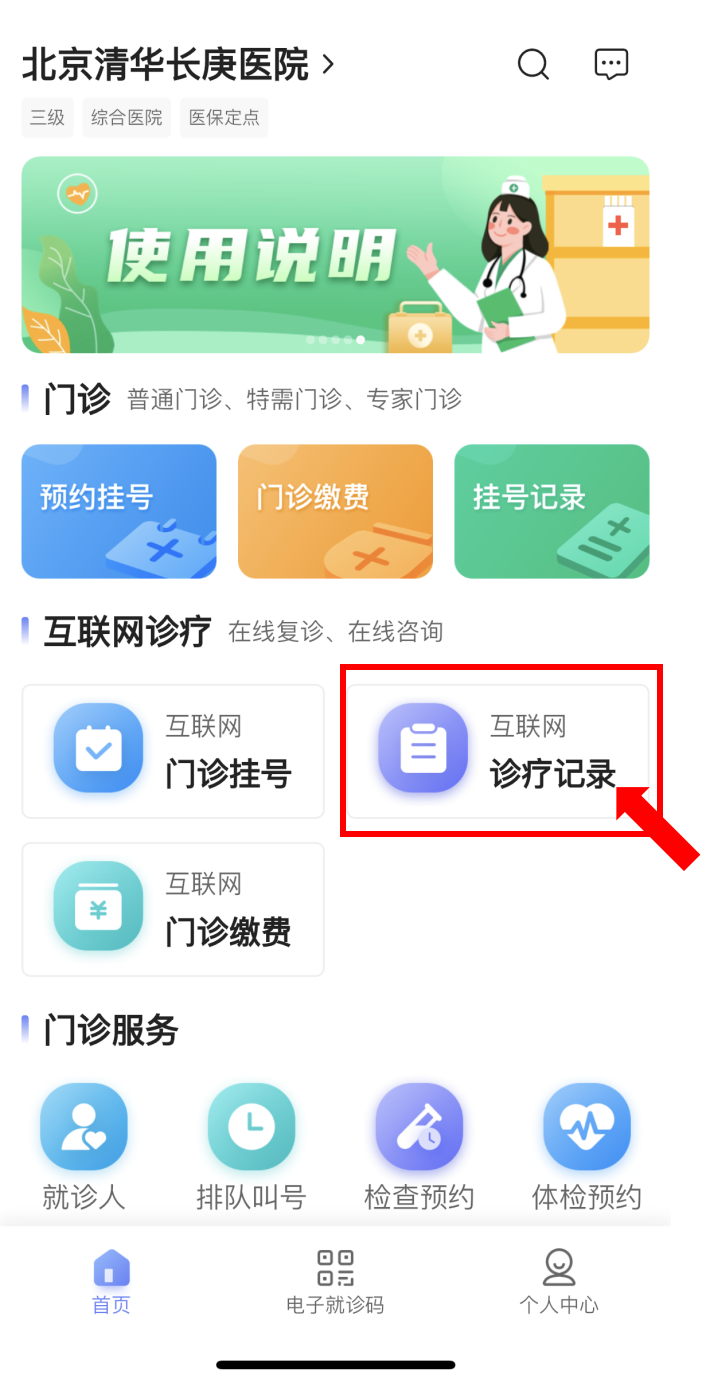The image size is (701, 1384).
Task: Open the search icon
Action: point(533,65)
